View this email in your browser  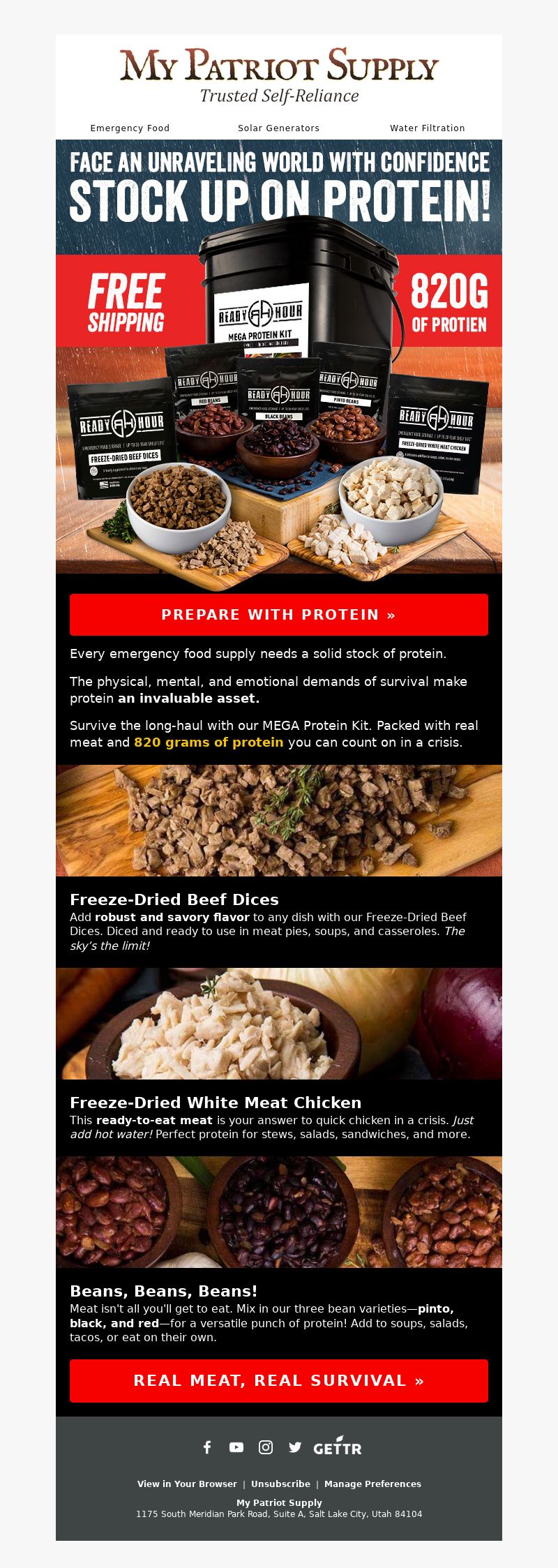(x=187, y=1484)
